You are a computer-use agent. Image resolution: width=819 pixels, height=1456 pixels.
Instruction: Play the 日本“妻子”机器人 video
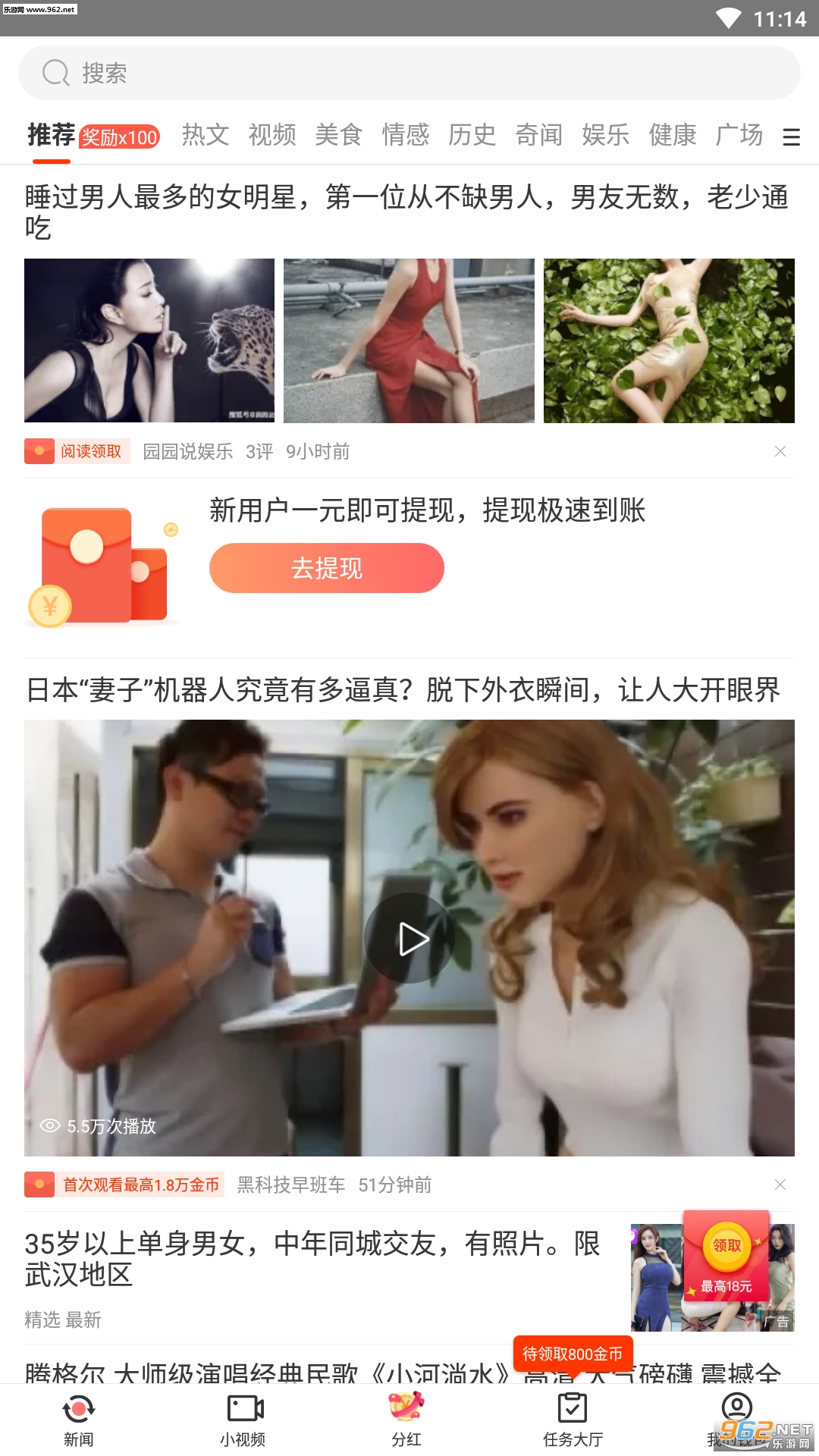[409, 938]
